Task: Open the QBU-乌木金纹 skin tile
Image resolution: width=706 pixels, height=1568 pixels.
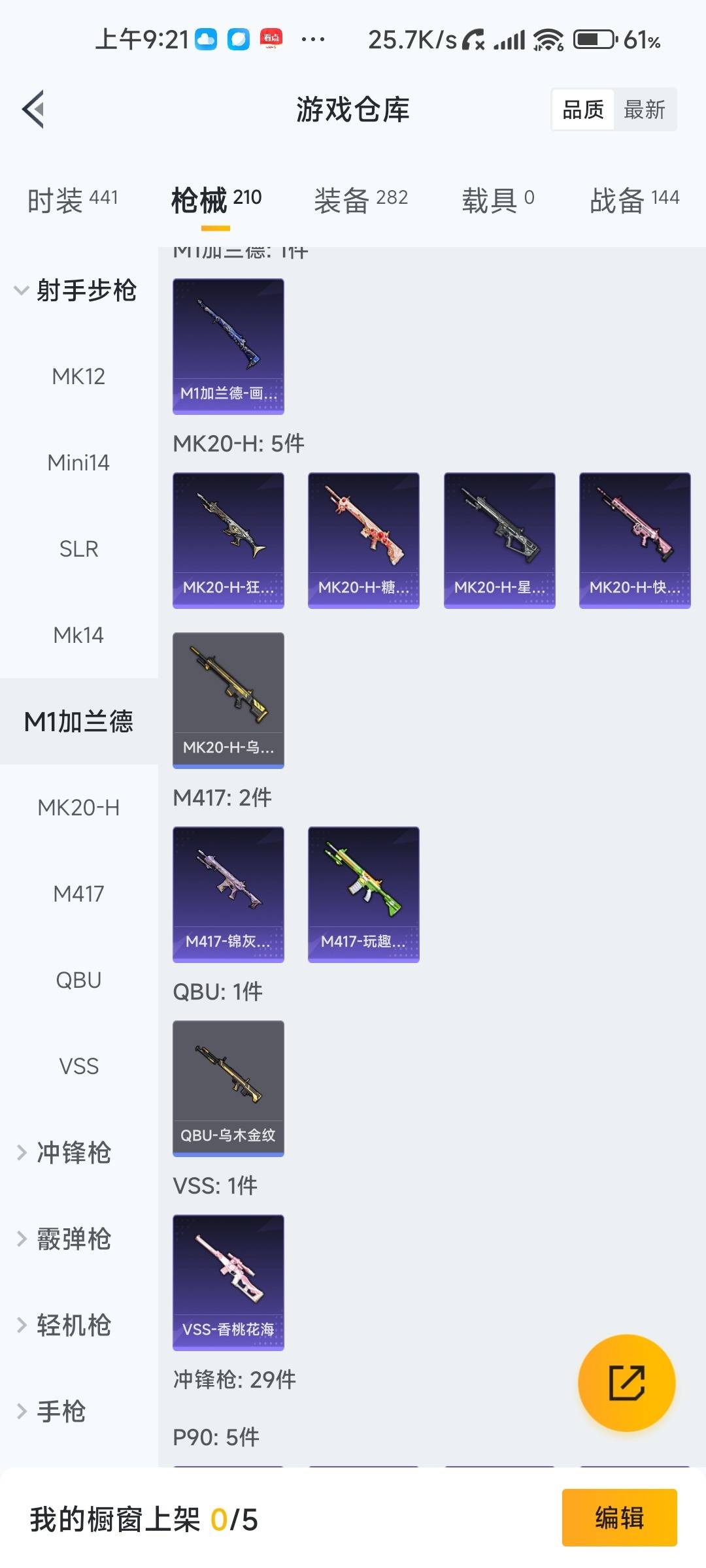Action: (x=228, y=1088)
